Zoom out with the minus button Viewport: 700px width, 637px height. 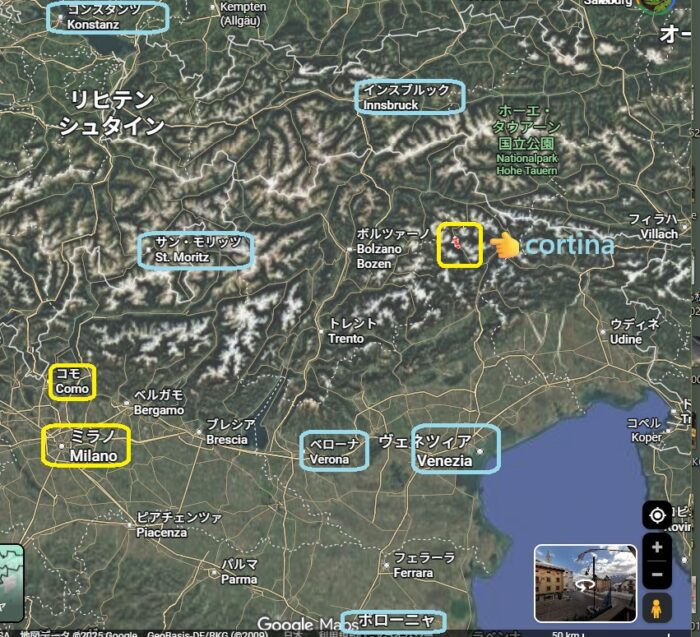click(x=657, y=575)
